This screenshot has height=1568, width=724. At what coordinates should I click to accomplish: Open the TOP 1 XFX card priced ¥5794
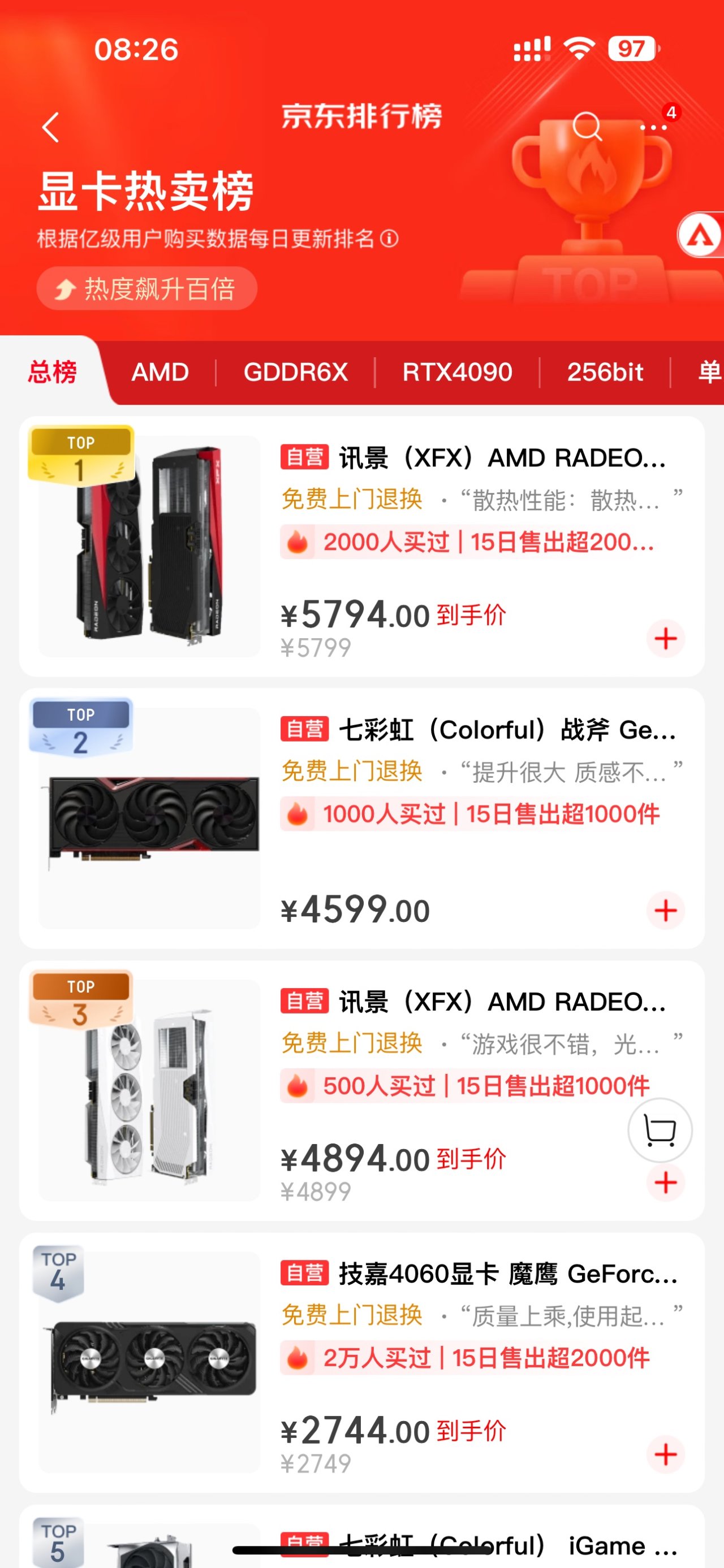[x=472, y=458]
